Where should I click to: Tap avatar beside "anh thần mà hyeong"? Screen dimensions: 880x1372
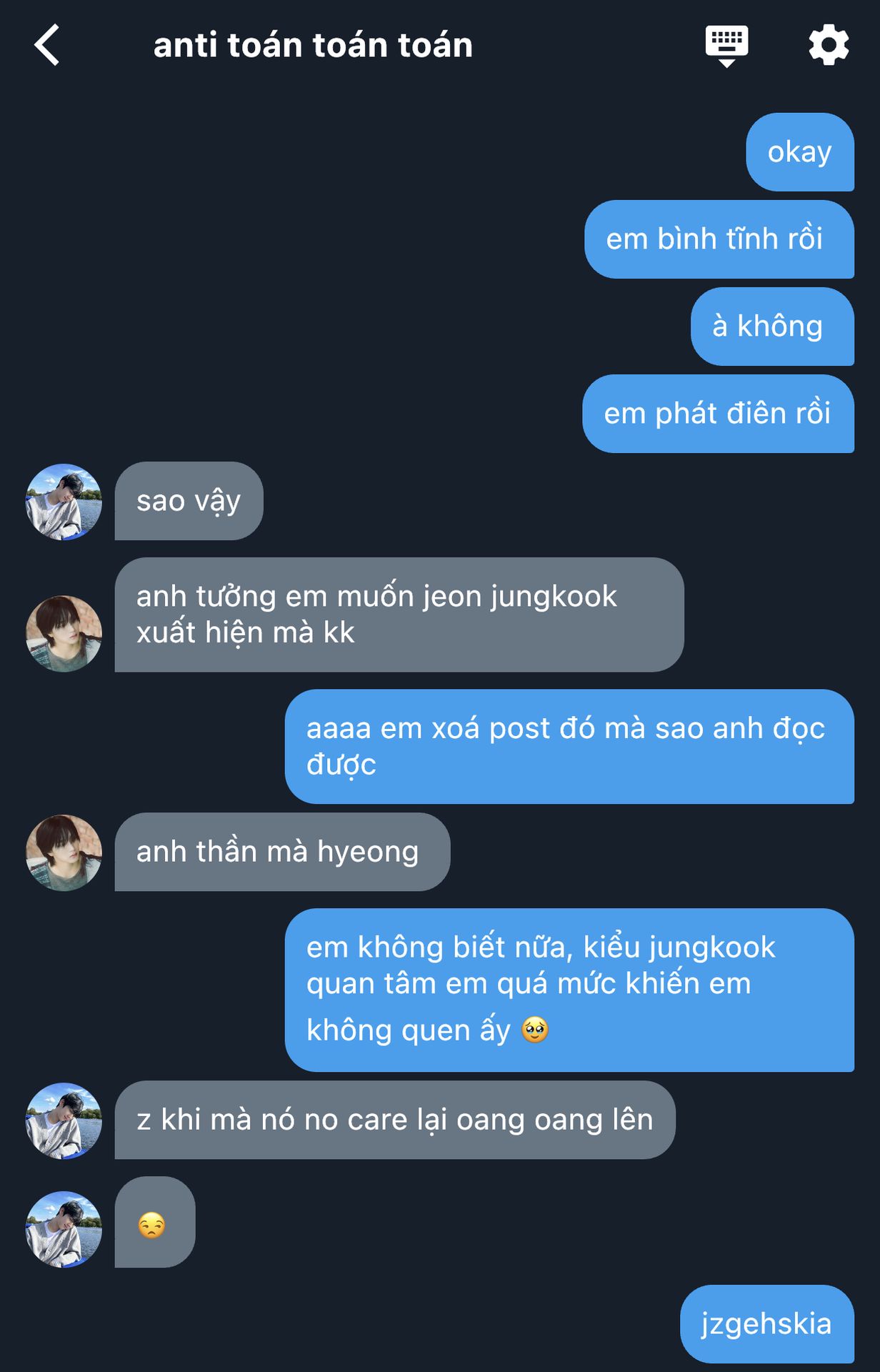[64, 852]
